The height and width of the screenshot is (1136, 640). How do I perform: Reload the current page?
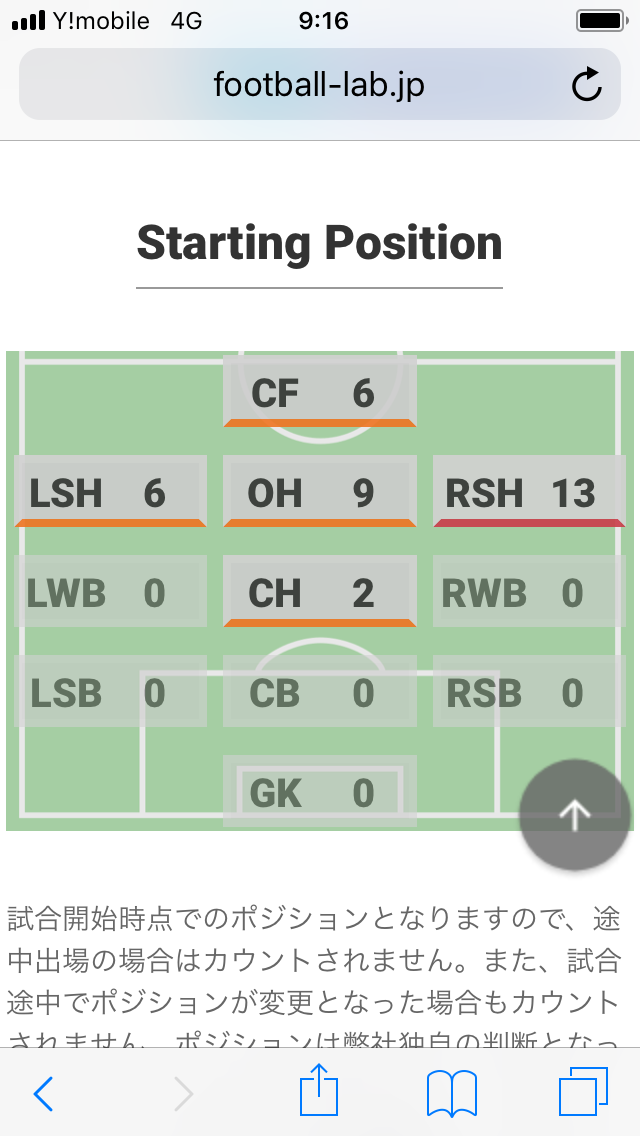click(x=587, y=86)
